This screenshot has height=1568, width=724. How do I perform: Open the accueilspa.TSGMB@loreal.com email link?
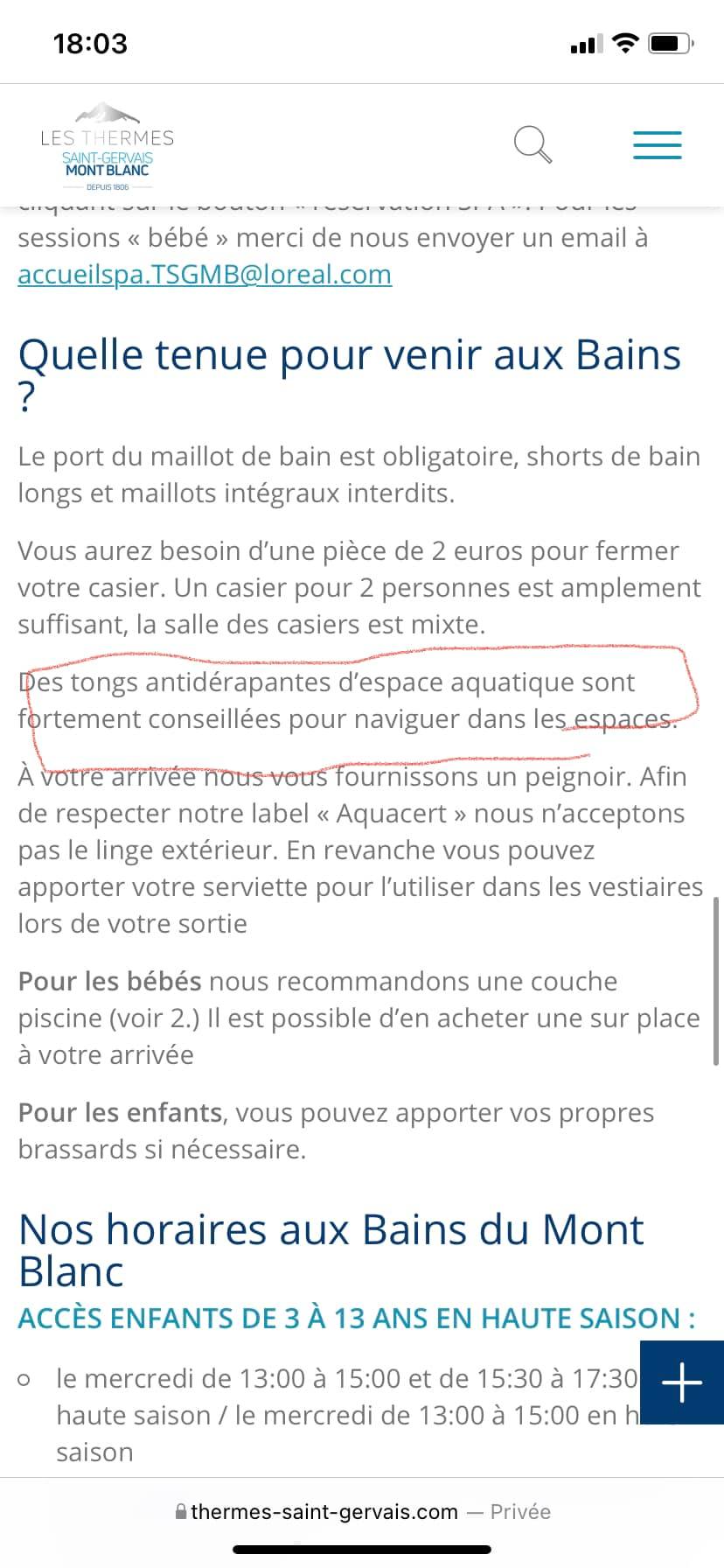pyautogui.click(x=205, y=275)
